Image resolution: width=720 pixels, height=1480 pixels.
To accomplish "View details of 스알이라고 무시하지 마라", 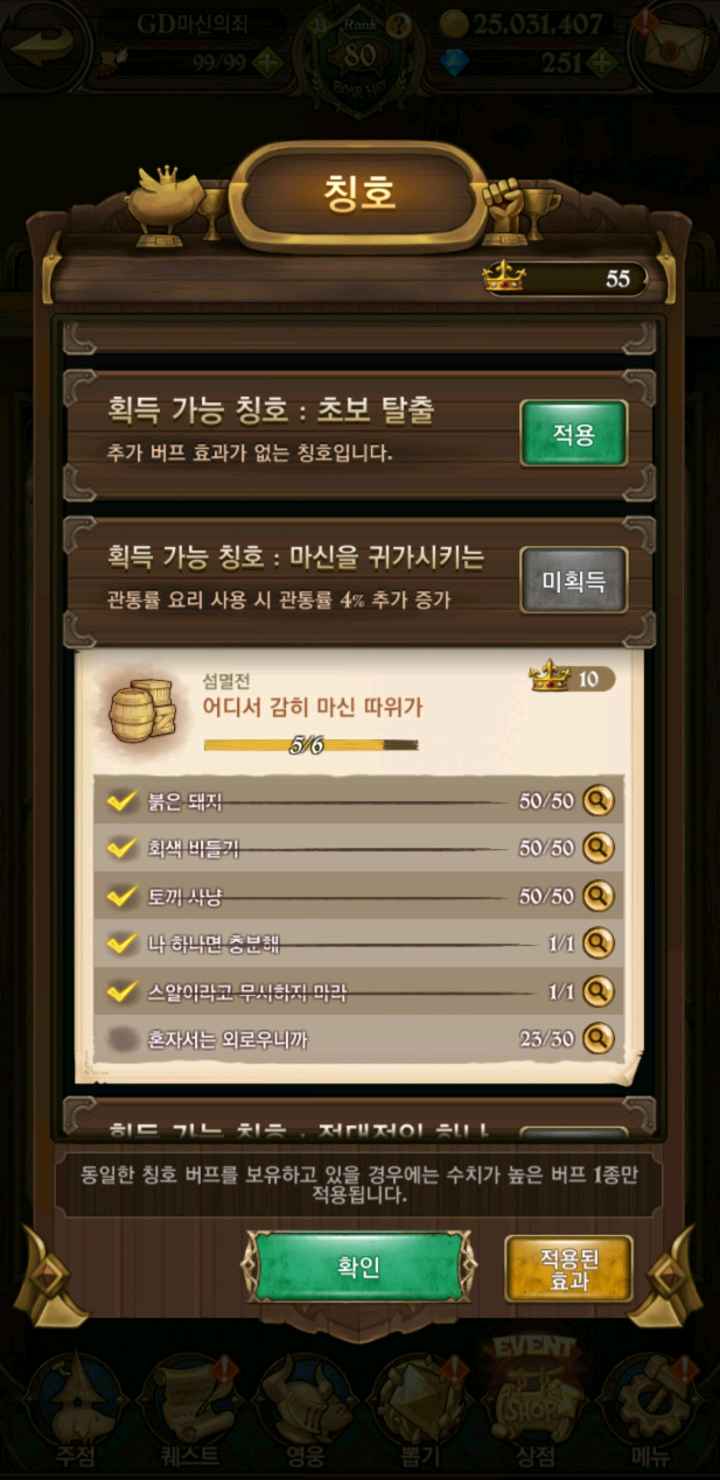I will click(598, 991).
